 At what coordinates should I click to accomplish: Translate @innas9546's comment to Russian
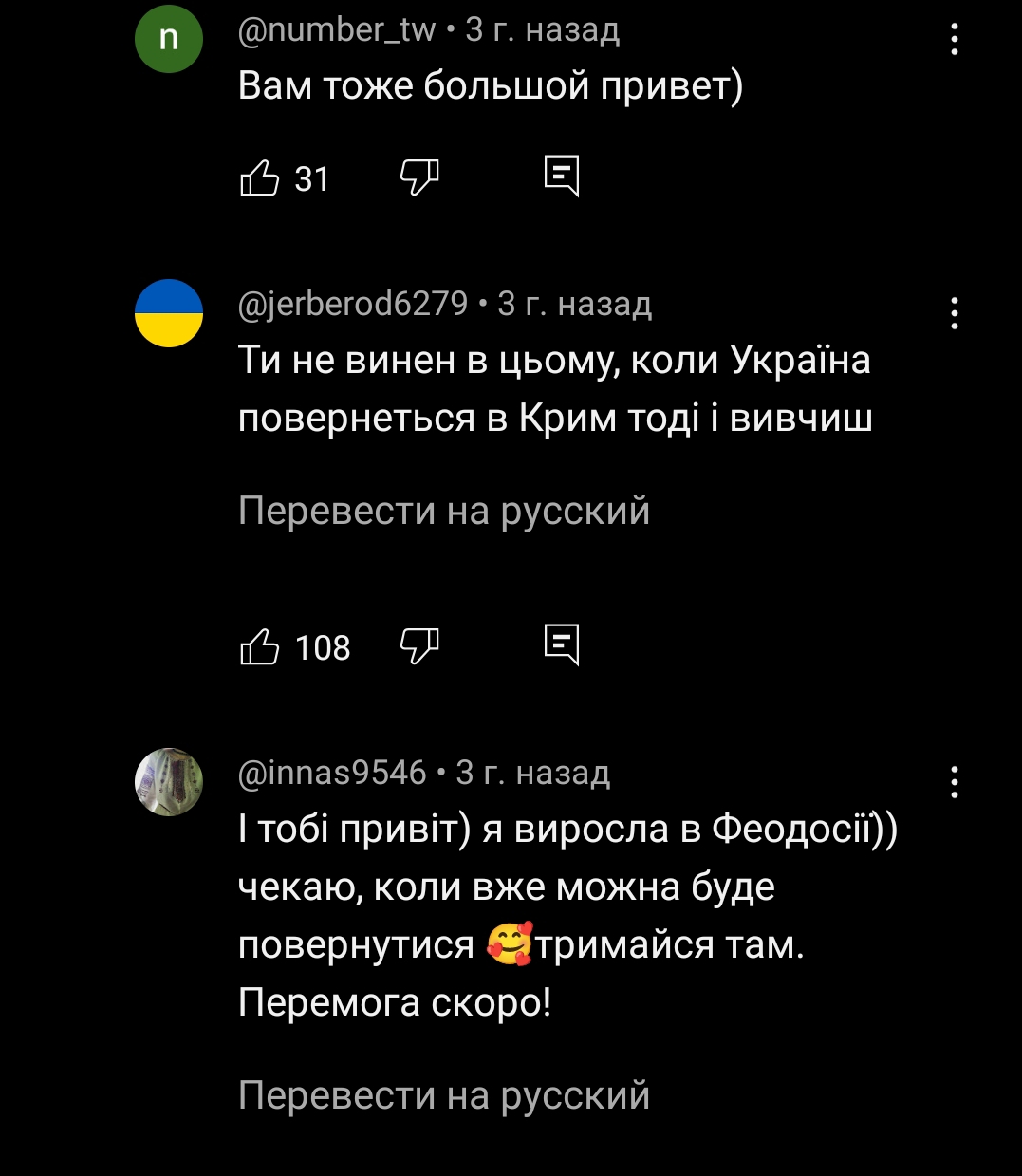443,1095
